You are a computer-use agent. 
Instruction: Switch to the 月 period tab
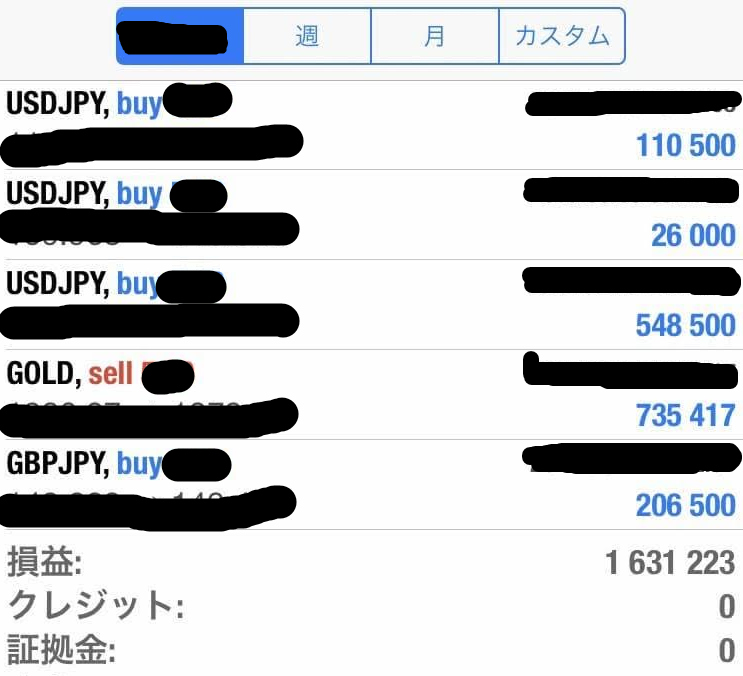(x=434, y=37)
